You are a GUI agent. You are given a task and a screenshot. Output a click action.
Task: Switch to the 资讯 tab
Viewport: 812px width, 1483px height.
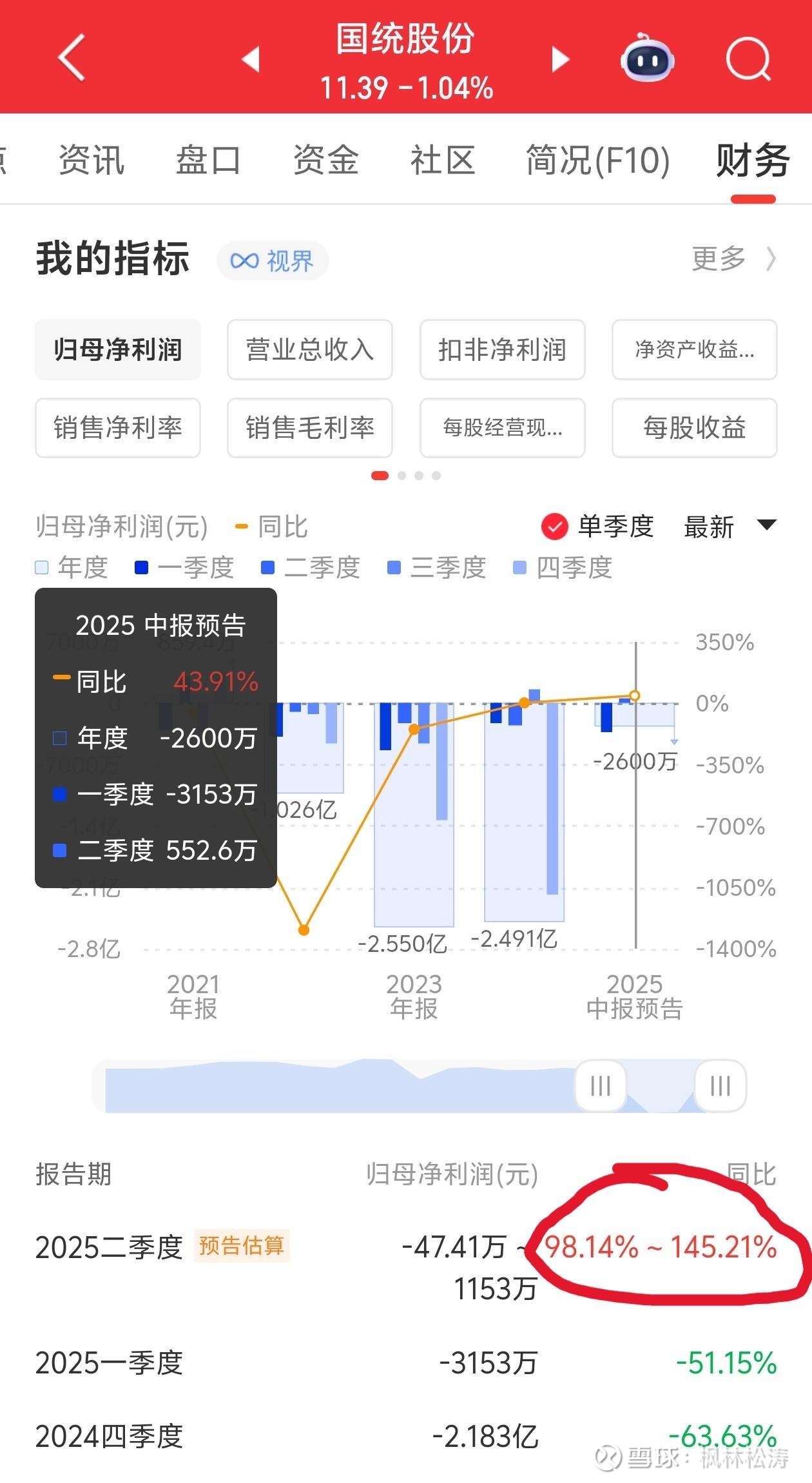click(91, 160)
